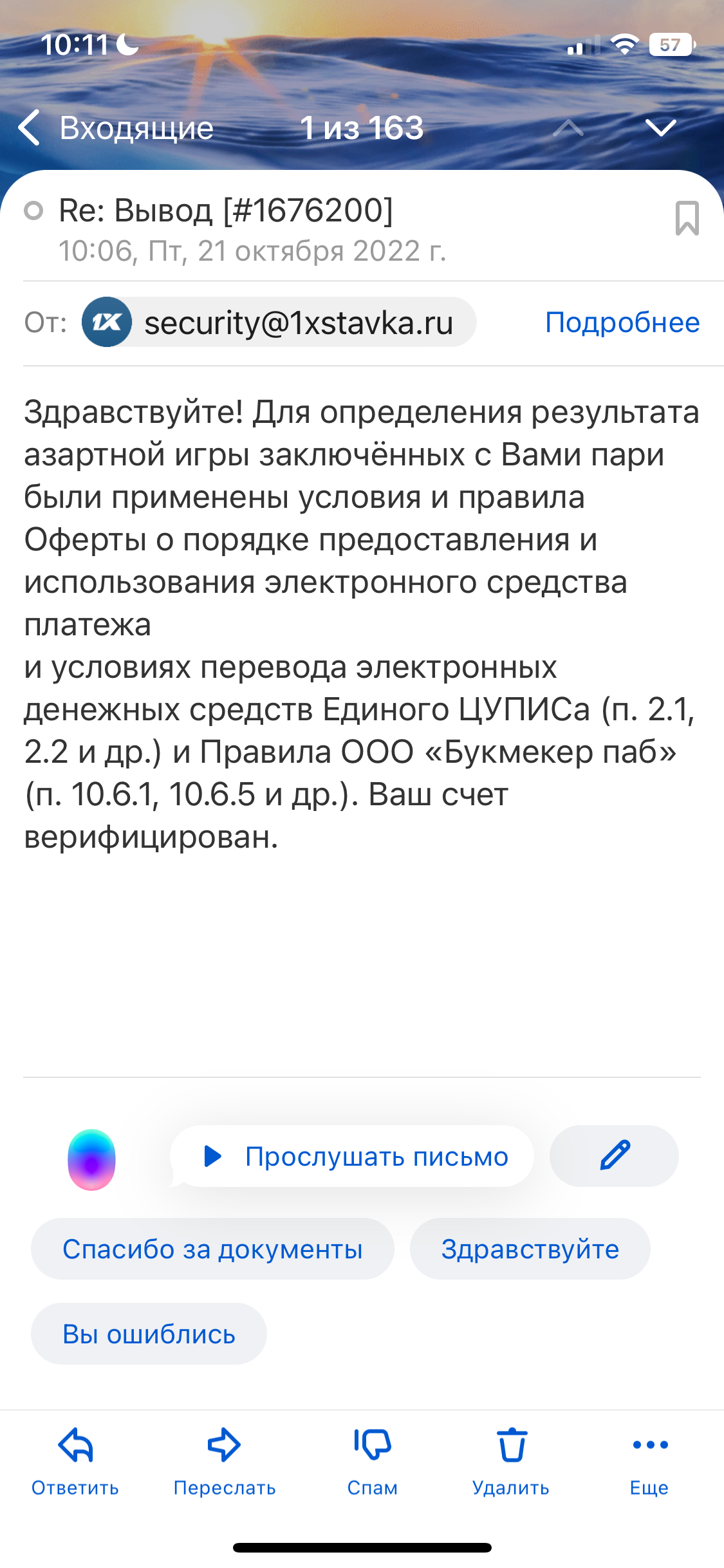Show more details via Подробнее

point(622,322)
